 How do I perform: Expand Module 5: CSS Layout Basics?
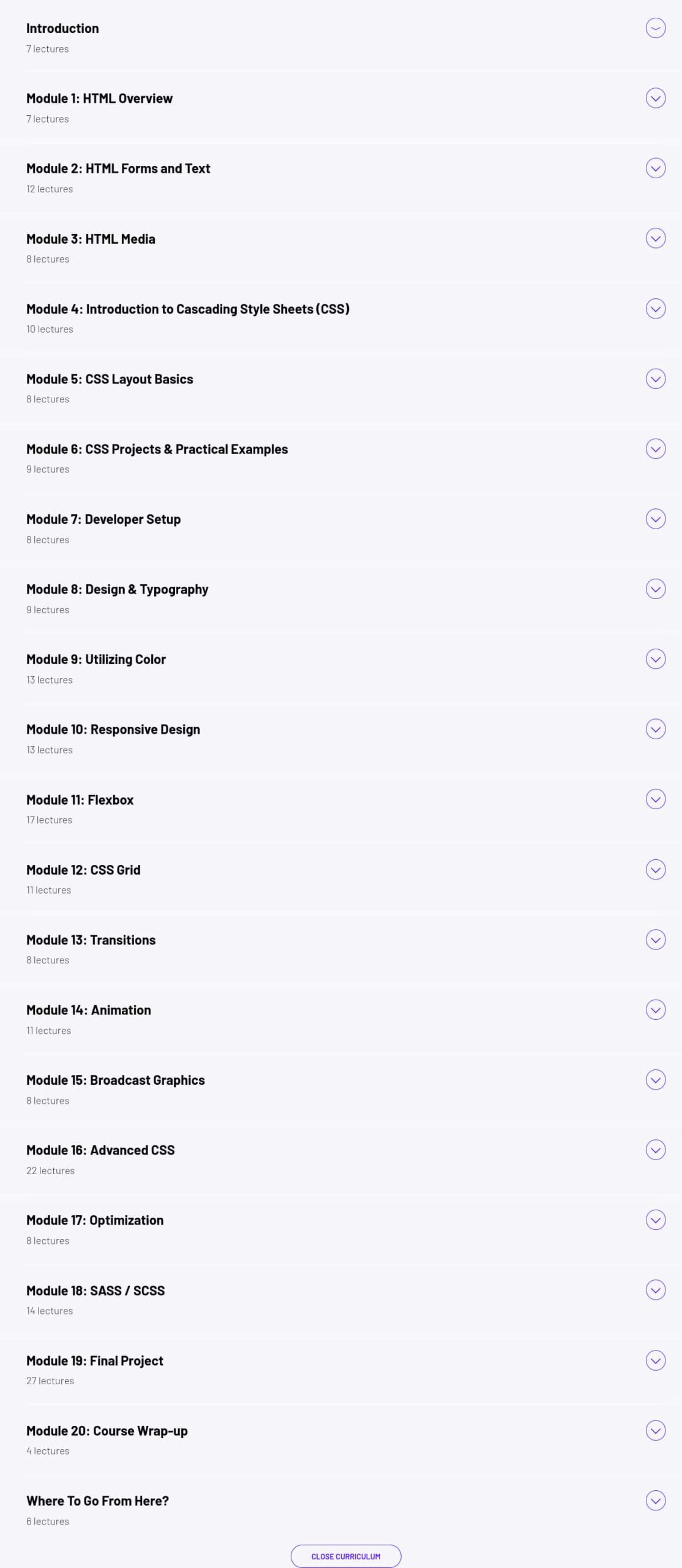(x=655, y=379)
